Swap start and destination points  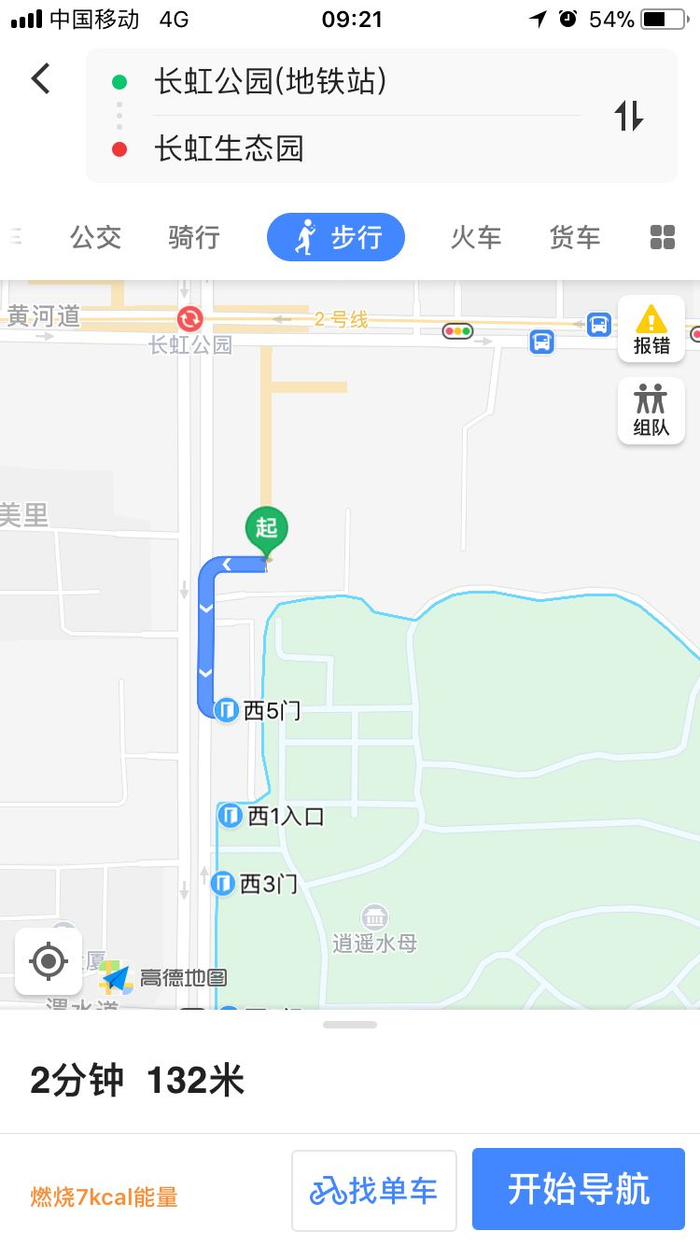pos(629,116)
